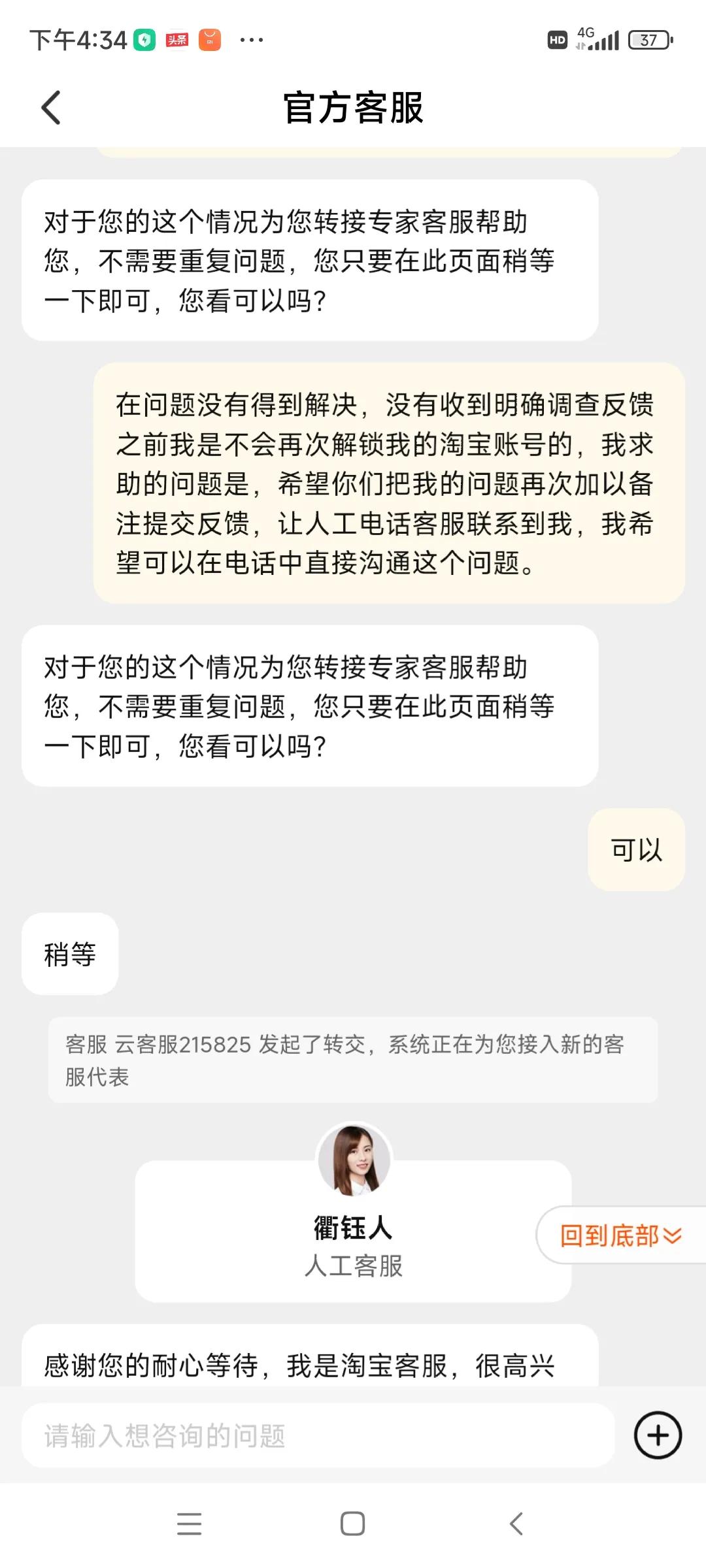Tap the 稍等 message bubble

coord(70,954)
